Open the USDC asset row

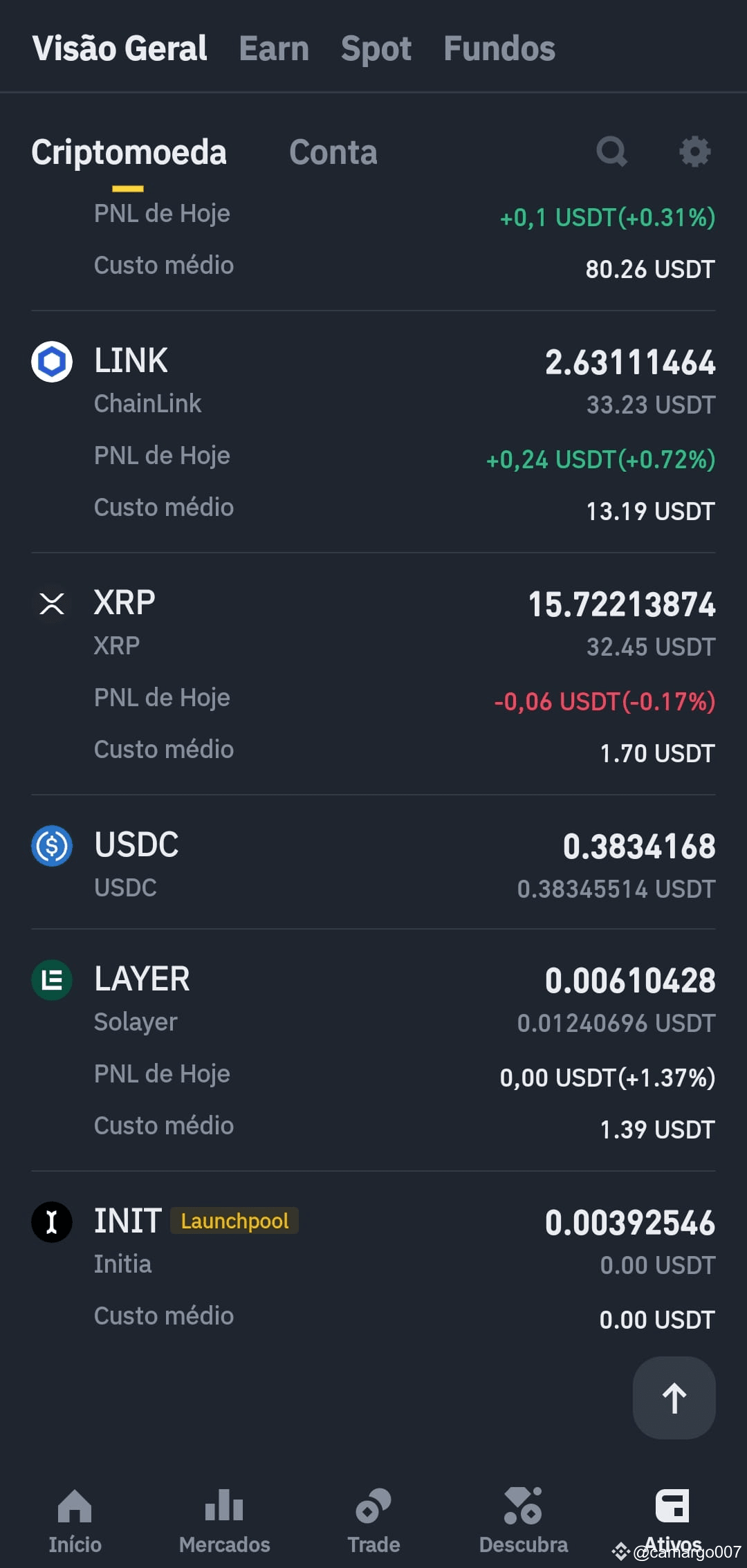point(373,863)
